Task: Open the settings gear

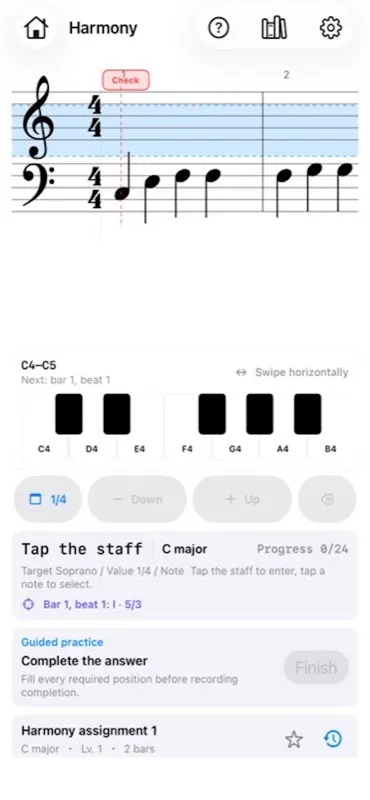Action: point(331,28)
